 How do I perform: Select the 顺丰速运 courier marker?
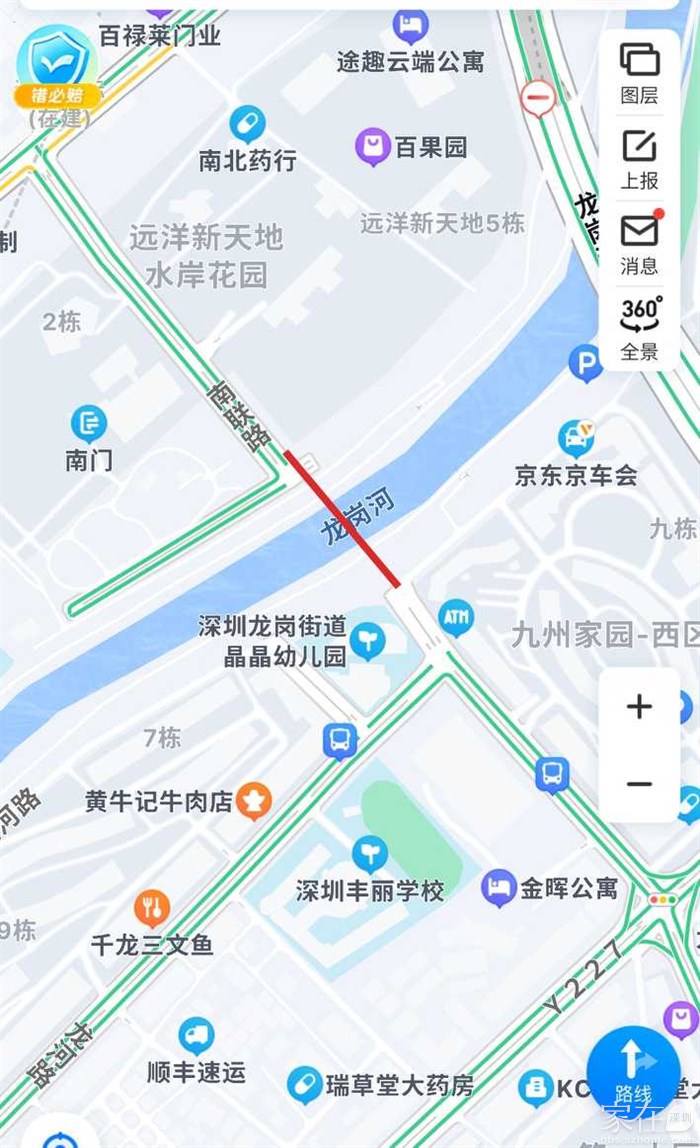[196, 1036]
